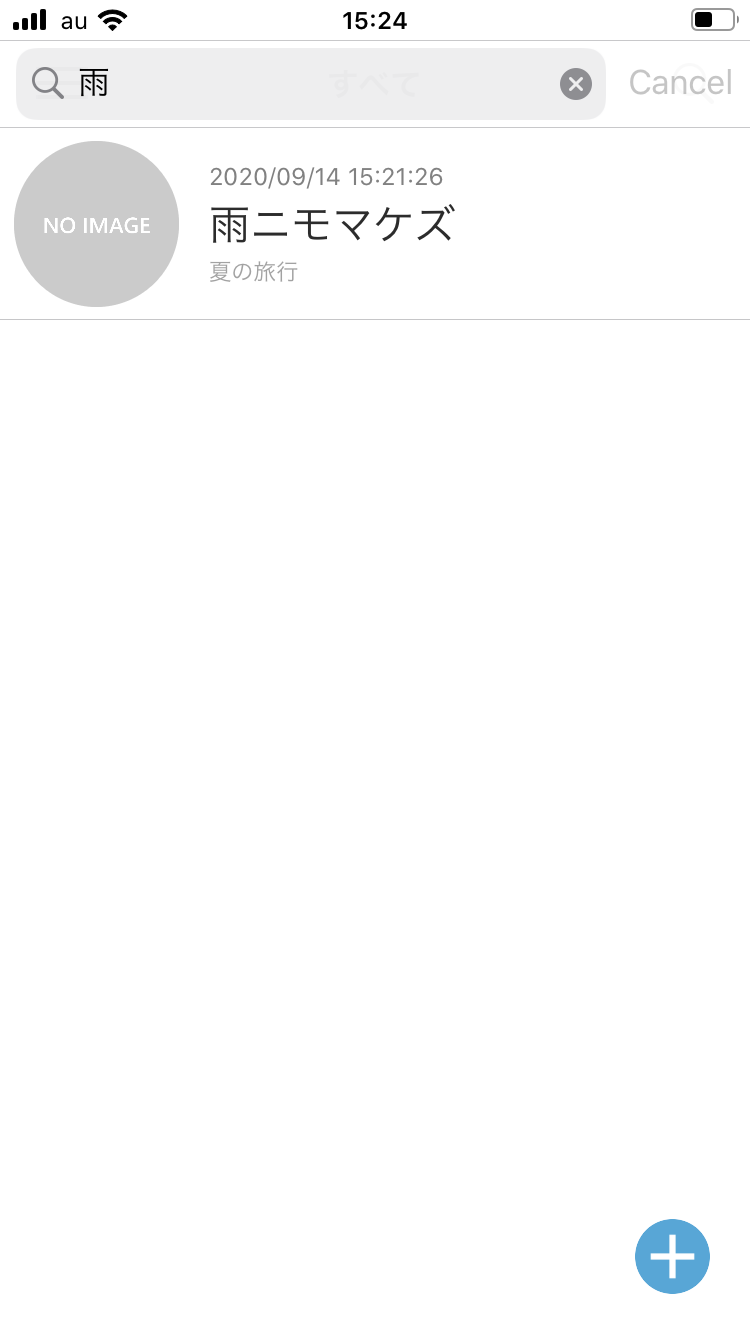
Task: Tap the search field containing 雨
Action: coord(311,84)
